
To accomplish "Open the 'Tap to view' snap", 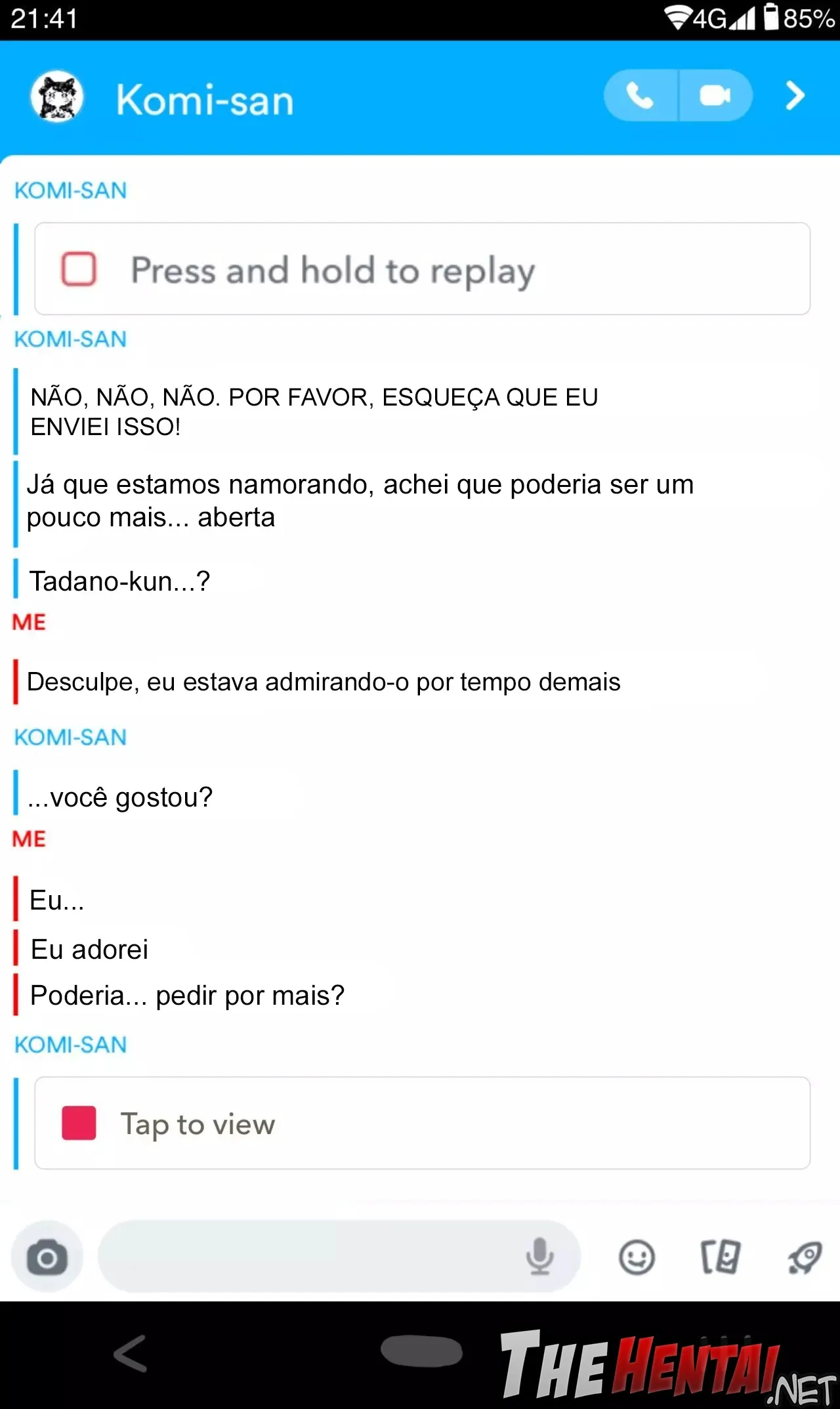I will click(x=422, y=1123).
